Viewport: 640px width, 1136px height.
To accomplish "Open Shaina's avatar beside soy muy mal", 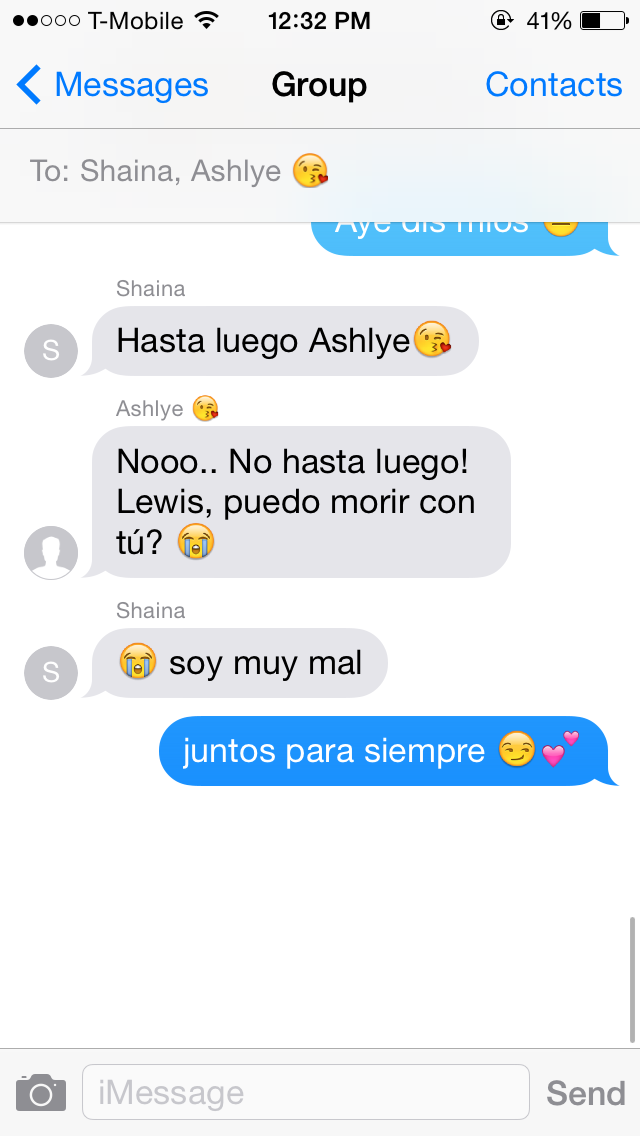I will (x=51, y=673).
